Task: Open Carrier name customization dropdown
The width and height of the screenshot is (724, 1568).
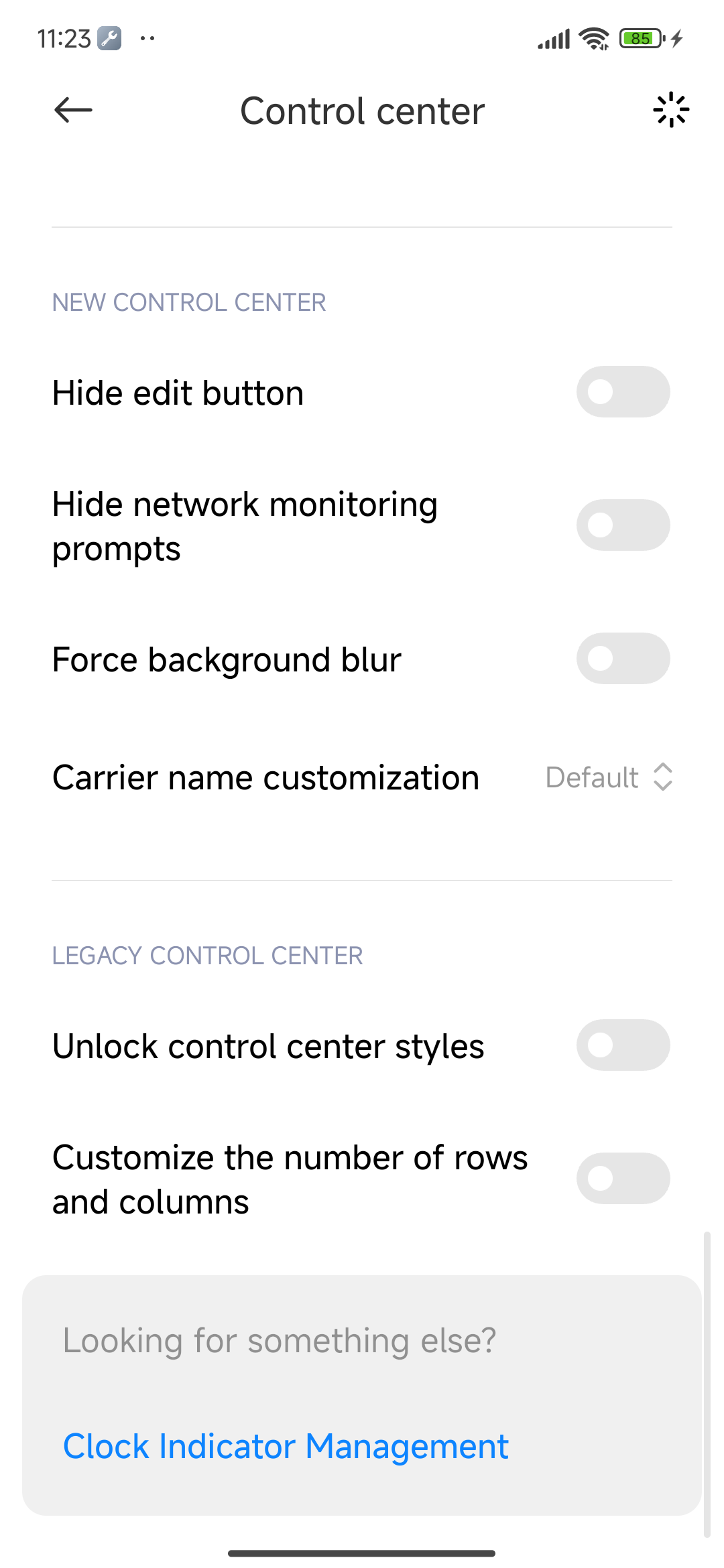Action: pyautogui.click(x=609, y=777)
